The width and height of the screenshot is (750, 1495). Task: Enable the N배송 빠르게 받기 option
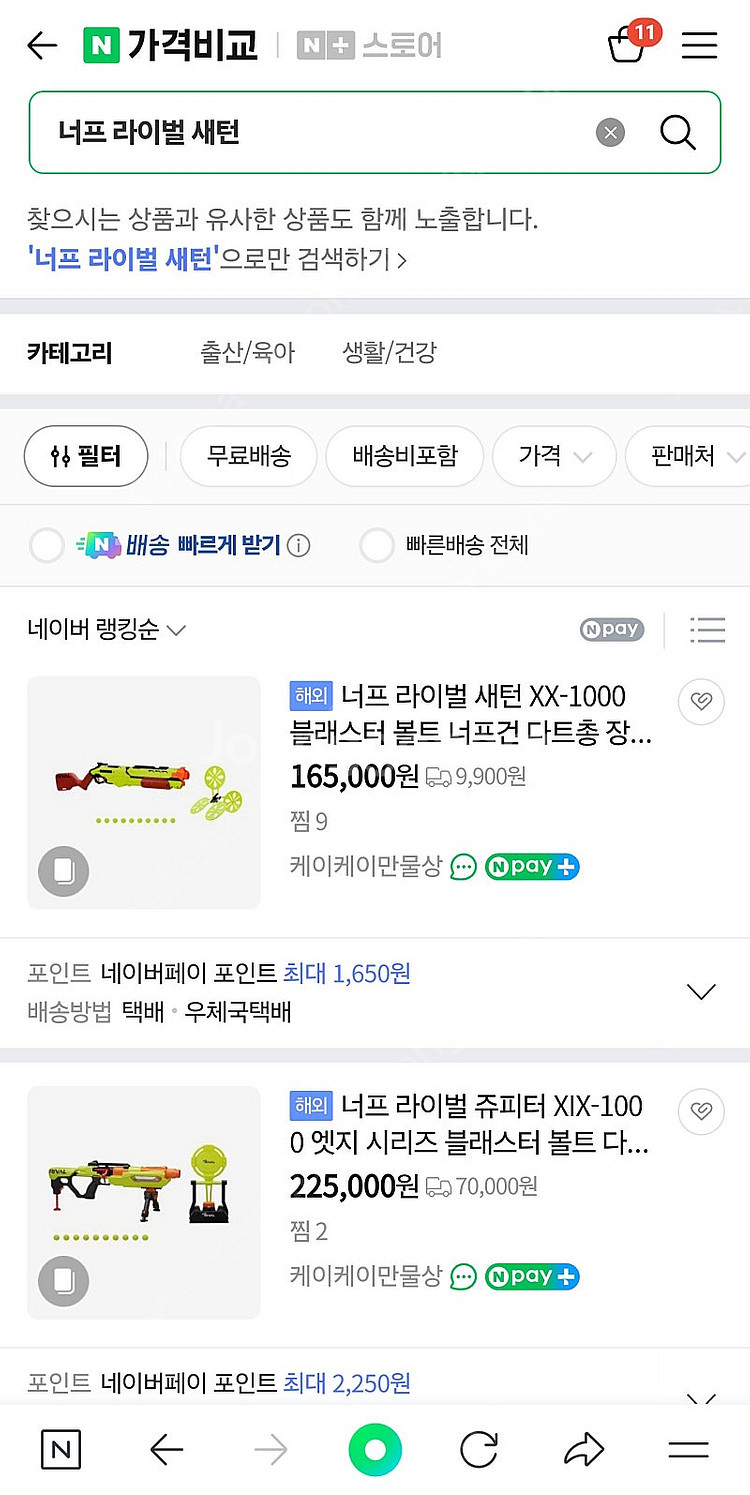click(170, 546)
